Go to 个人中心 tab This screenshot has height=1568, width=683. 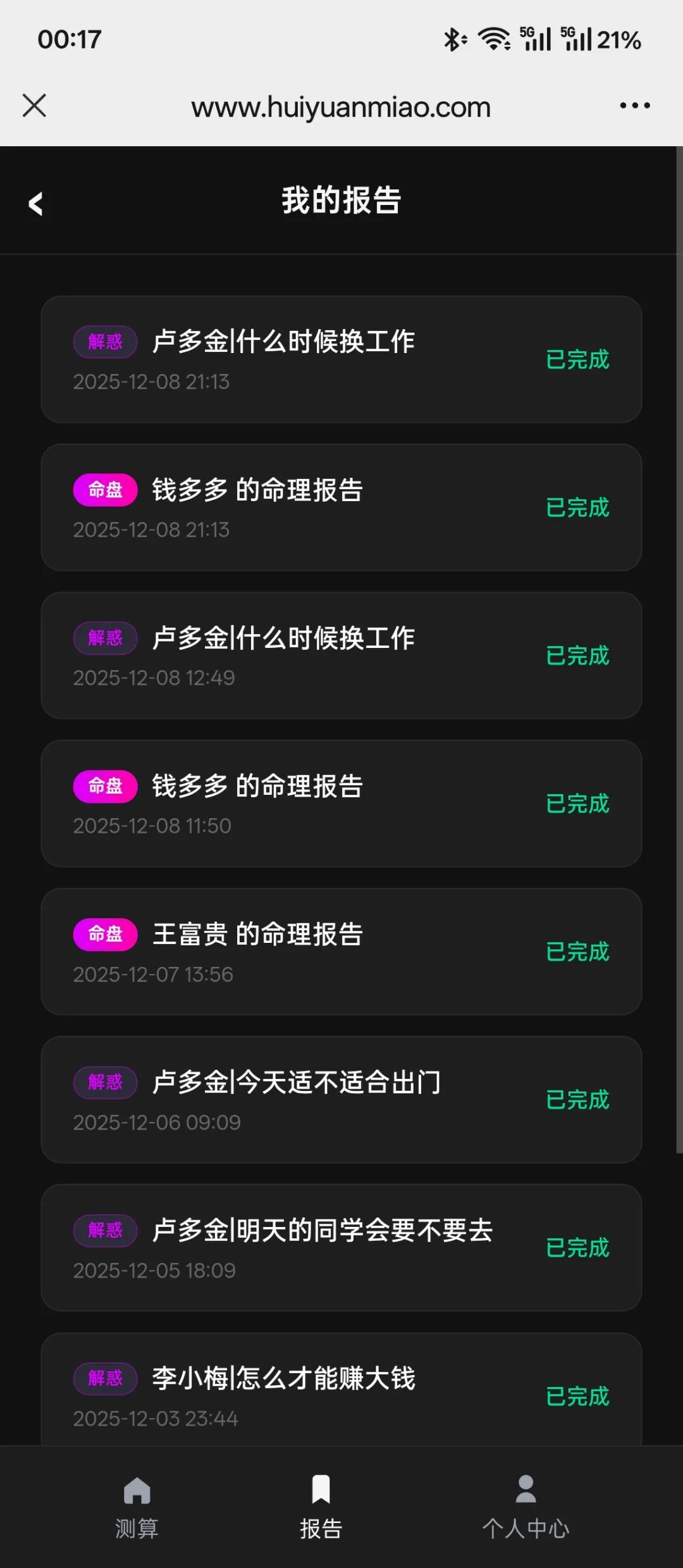tap(526, 1506)
